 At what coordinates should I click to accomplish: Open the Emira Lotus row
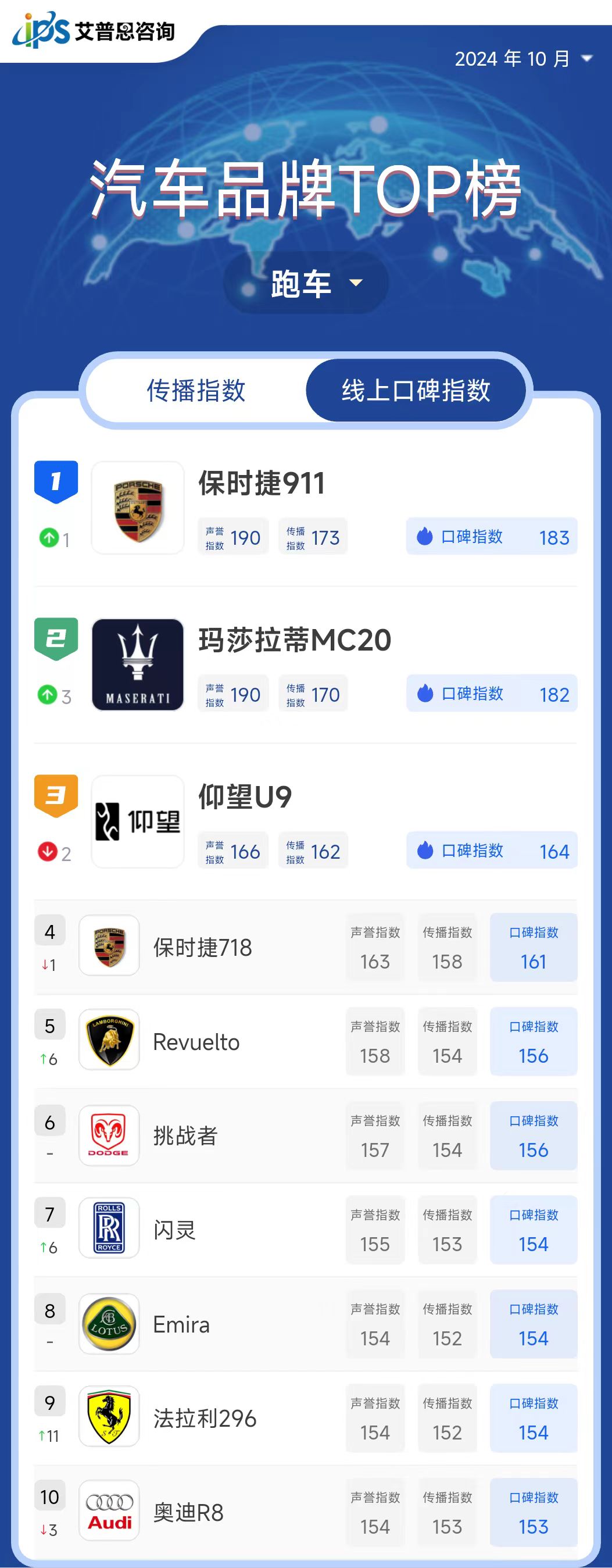[181, 1324]
